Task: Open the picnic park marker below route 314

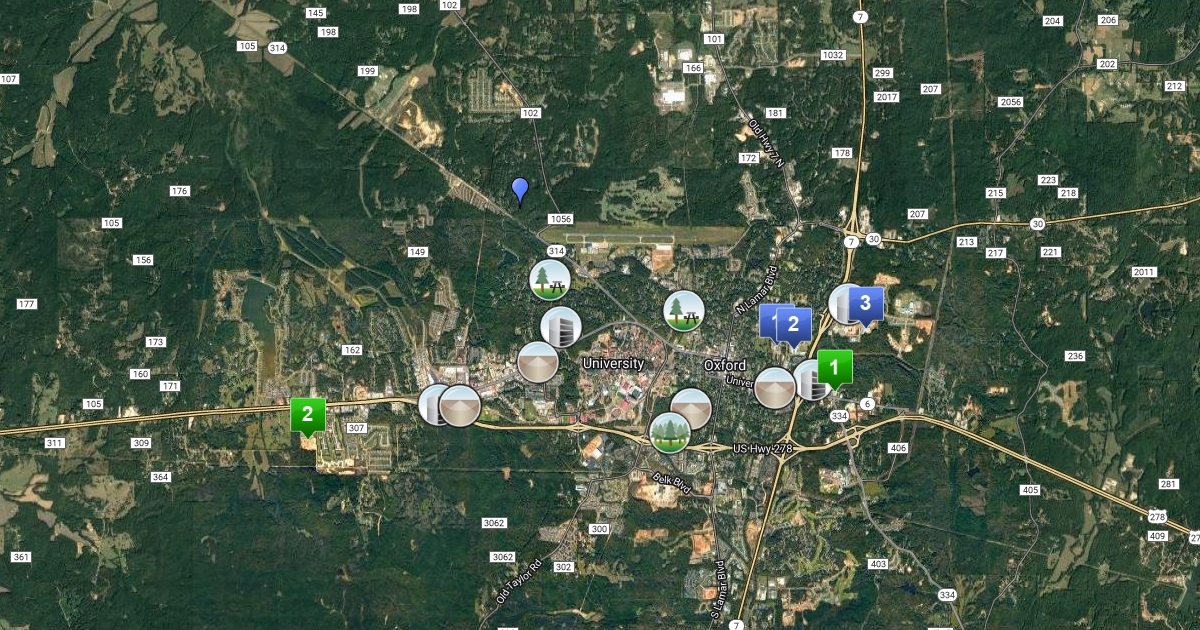Action: [x=550, y=279]
